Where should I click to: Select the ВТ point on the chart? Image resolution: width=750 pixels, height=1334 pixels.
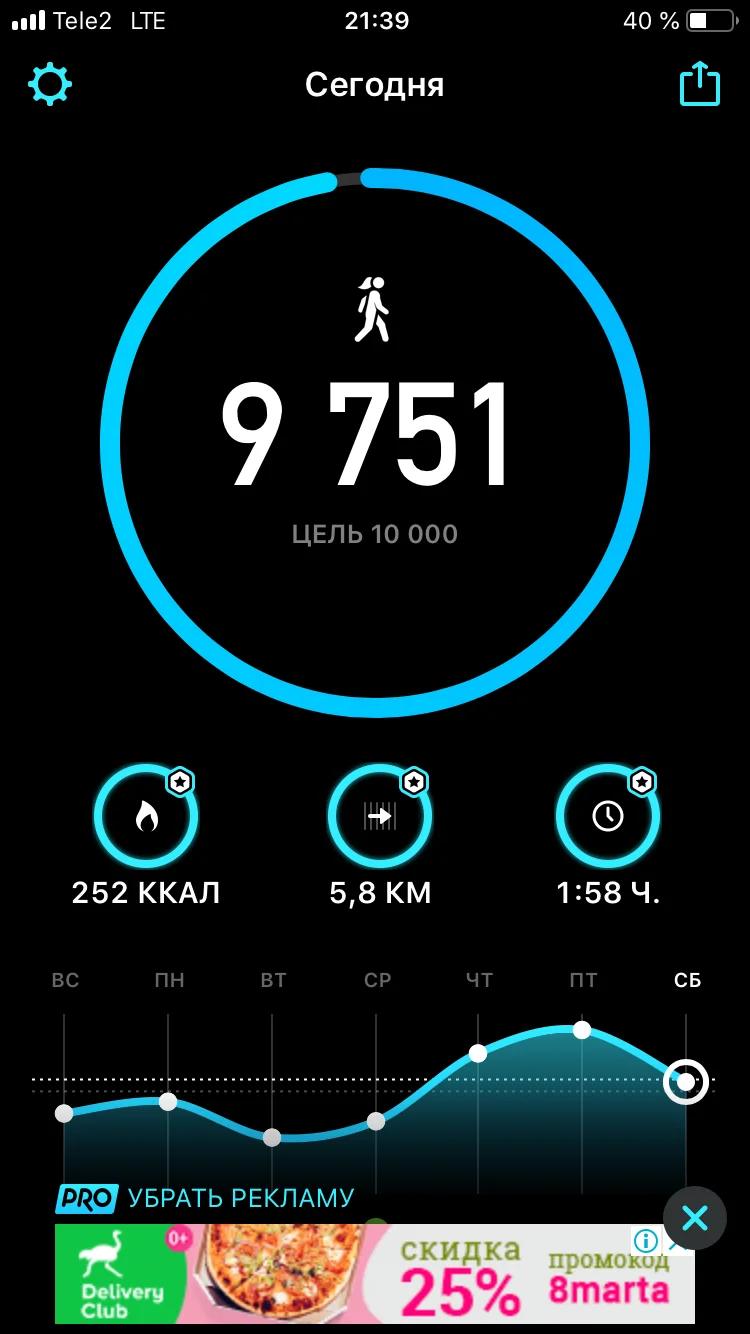pos(272,1137)
